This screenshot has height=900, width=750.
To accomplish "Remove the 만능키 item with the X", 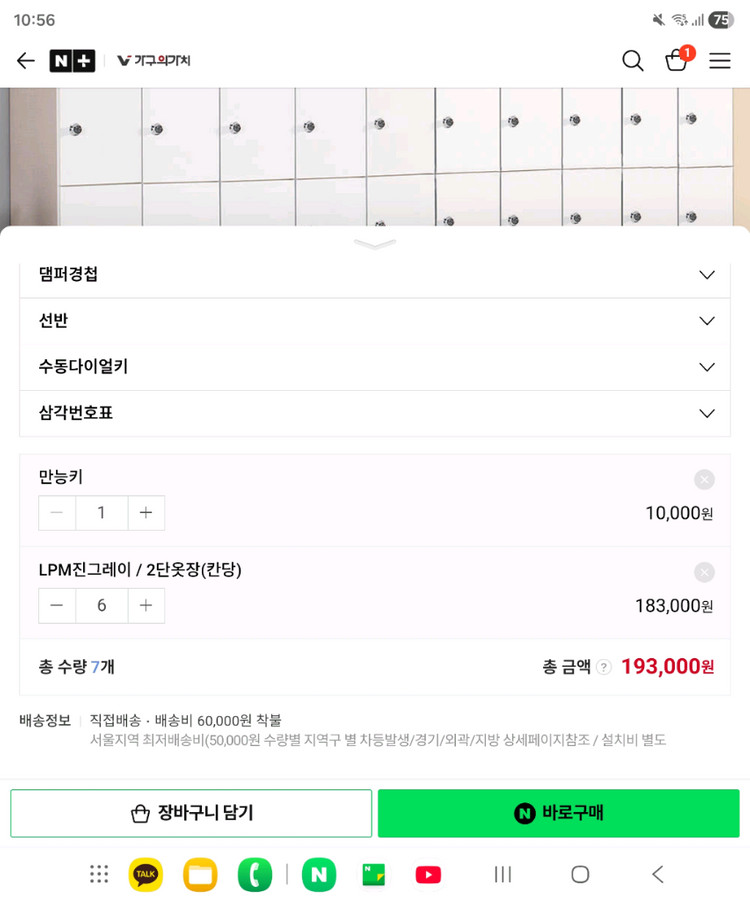I will click(704, 479).
